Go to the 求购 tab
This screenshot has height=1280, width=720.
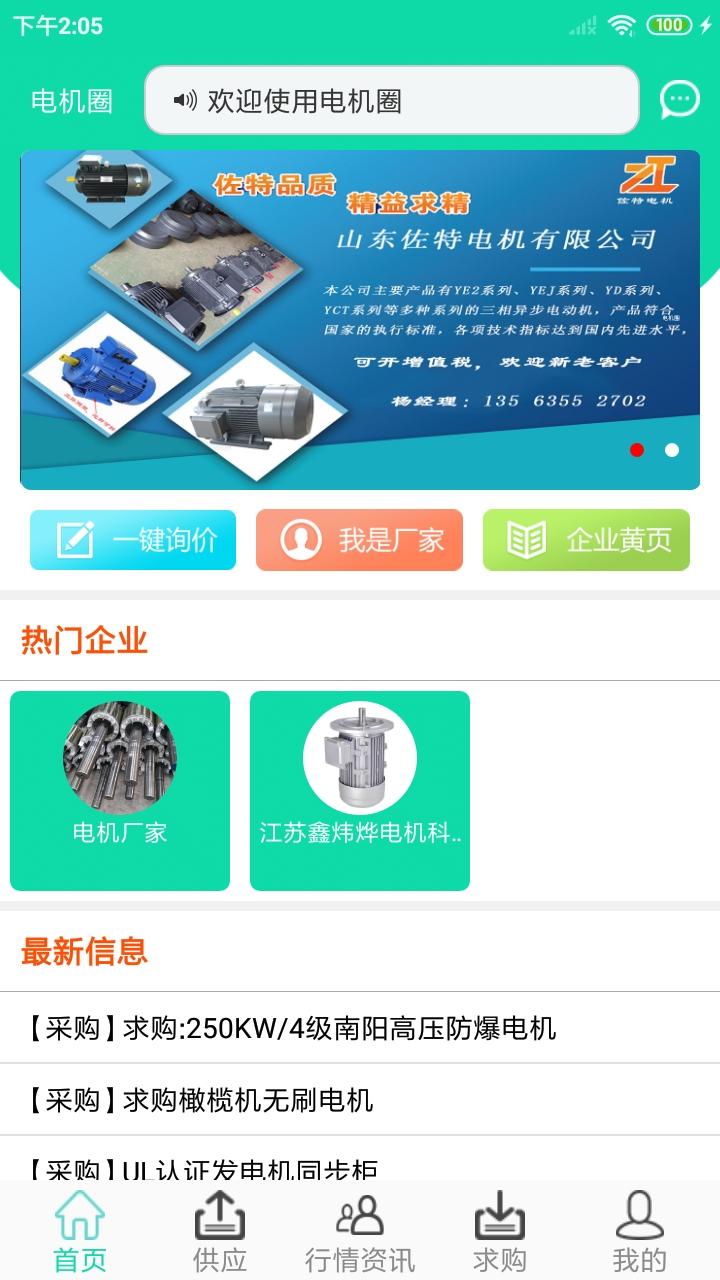point(499,1232)
